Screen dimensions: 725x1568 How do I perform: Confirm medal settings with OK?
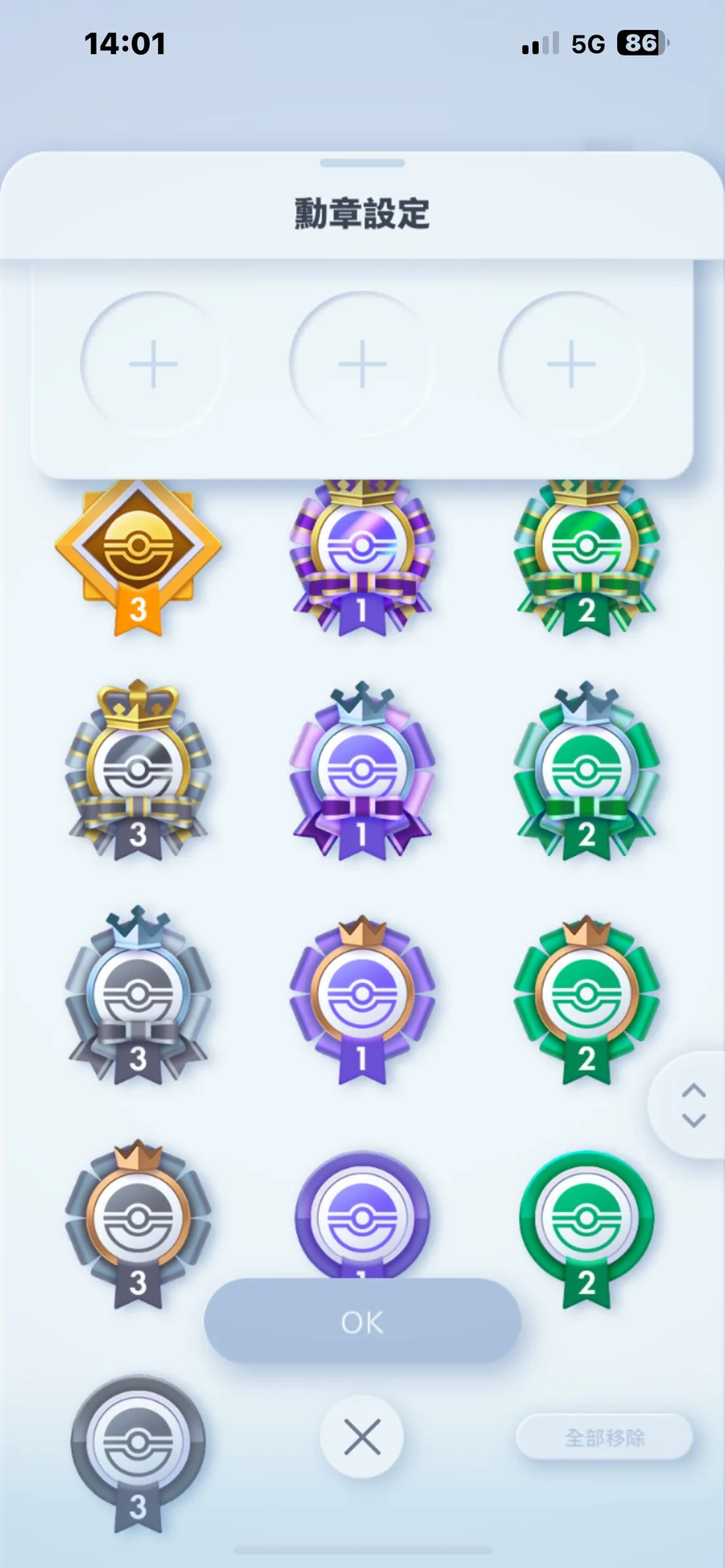click(362, 1322)
